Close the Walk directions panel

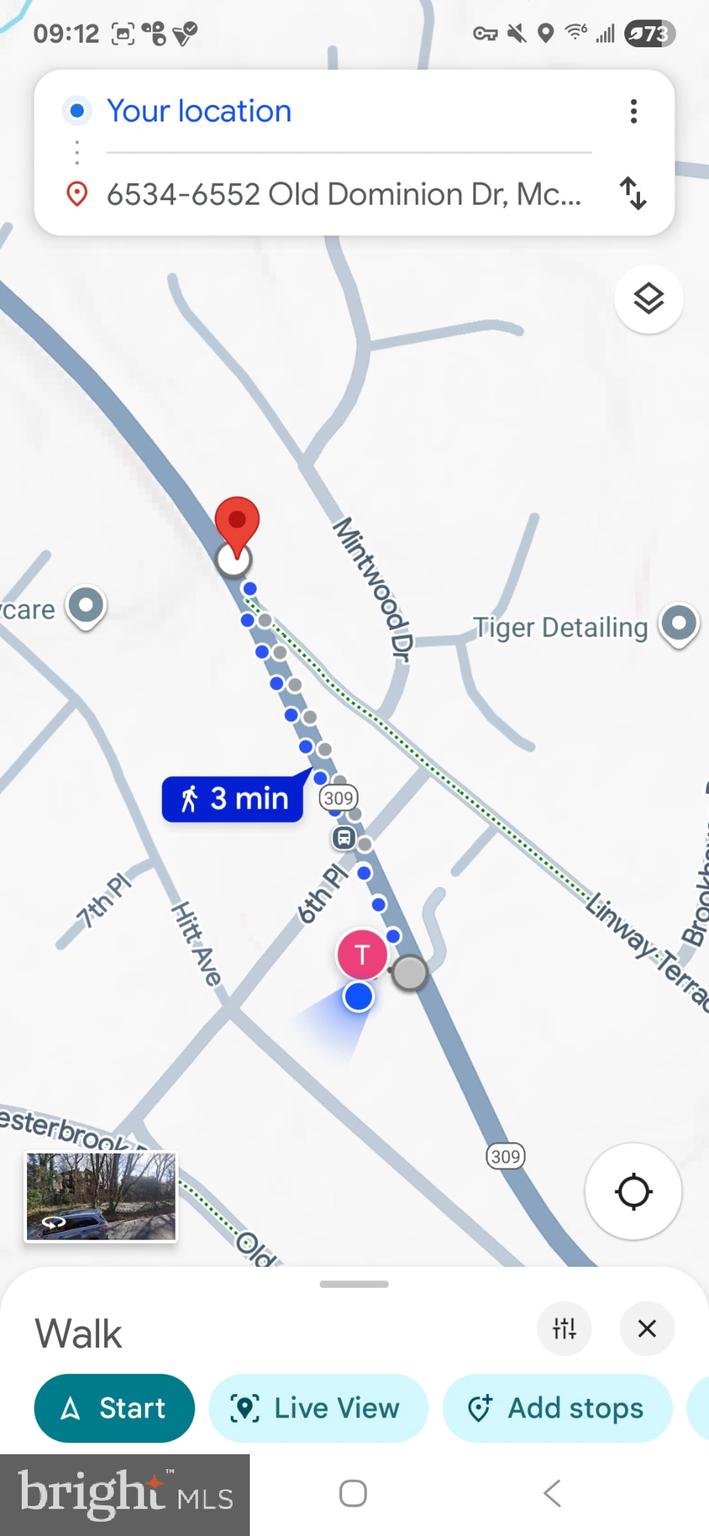pyautogui.click(x=647, y=1328)
